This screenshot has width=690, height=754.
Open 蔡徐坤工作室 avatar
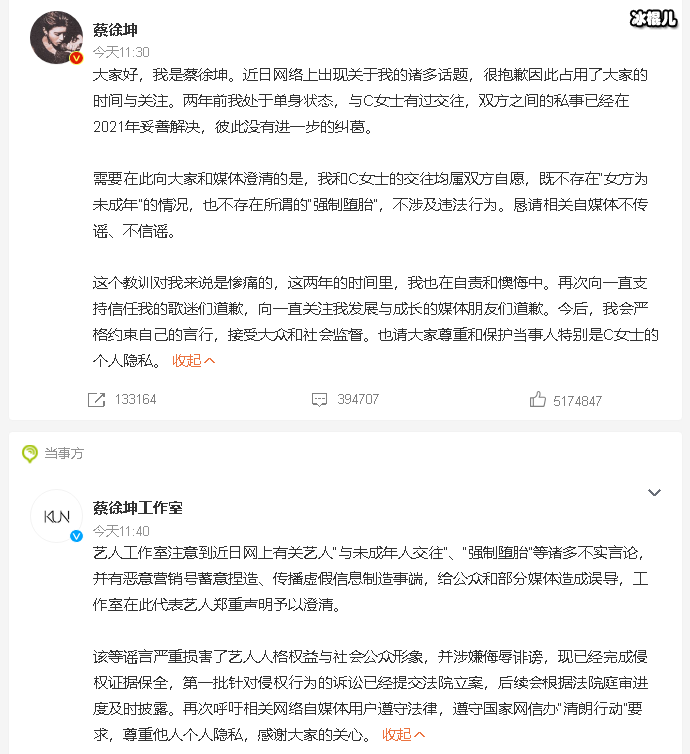(57, 515)
